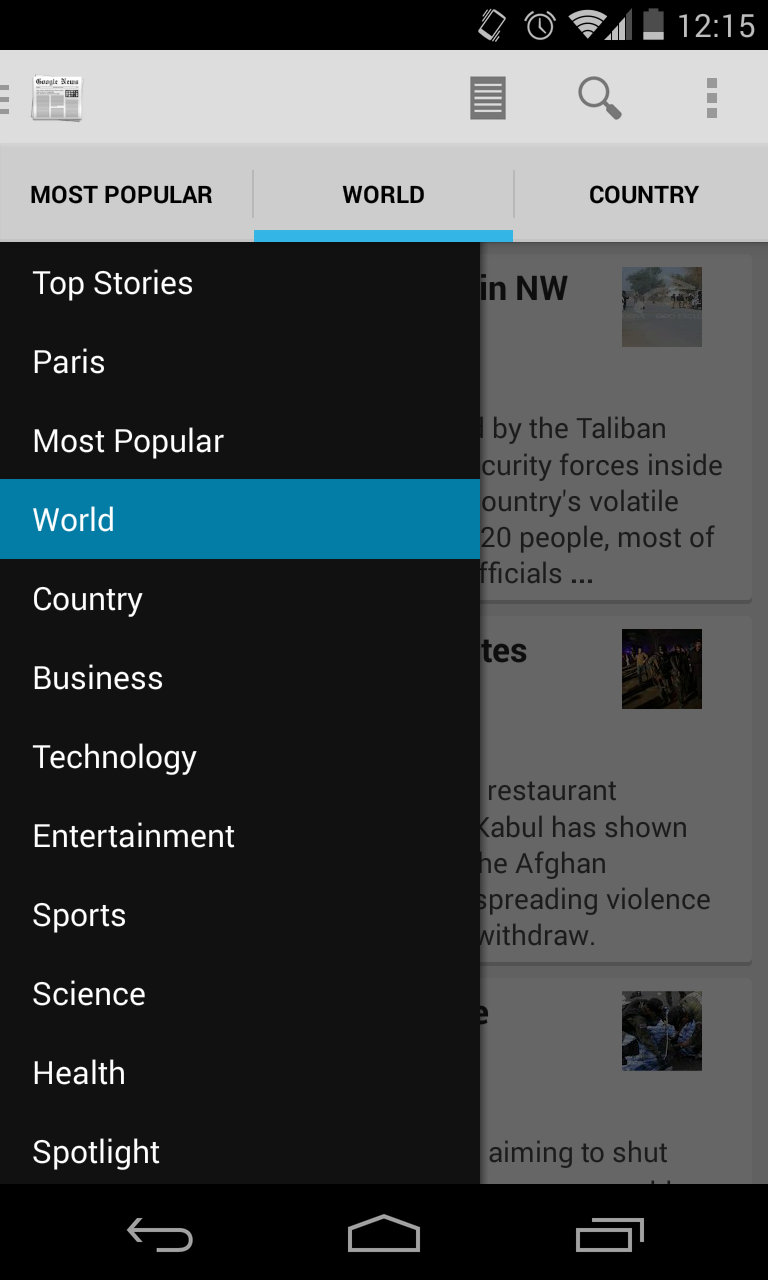
Task: Go back using the system back button
Action: (160, 1235)
